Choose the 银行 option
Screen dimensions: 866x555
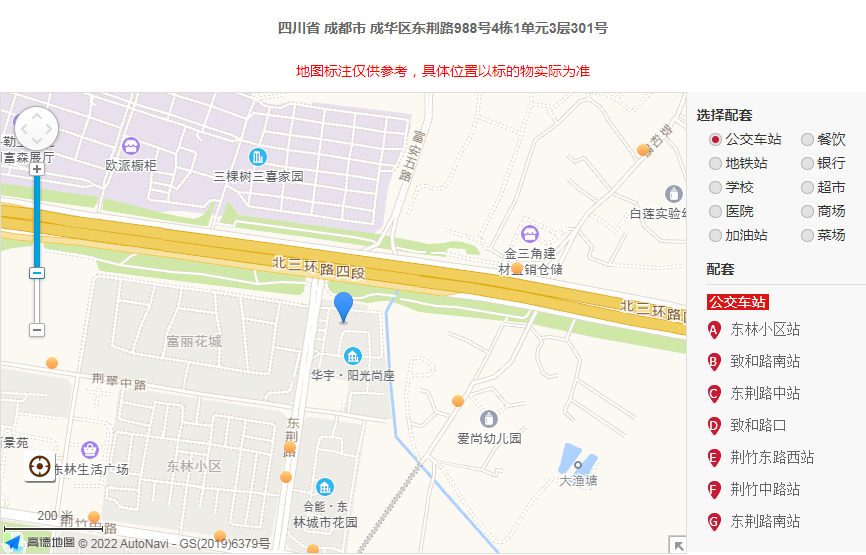(x=808, y=163)
